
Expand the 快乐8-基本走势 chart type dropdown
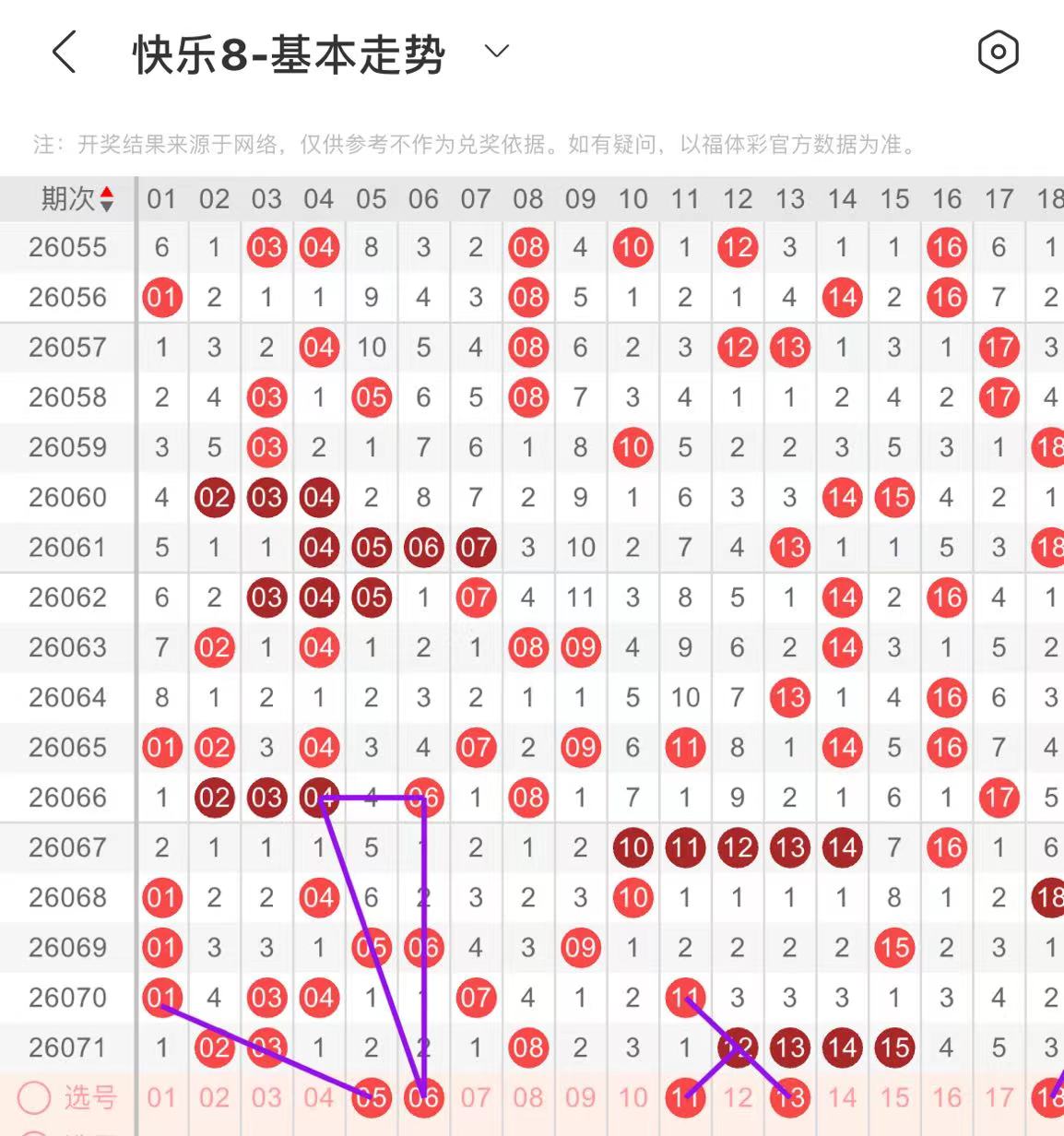pyautogui.click(x=497, y=52)
